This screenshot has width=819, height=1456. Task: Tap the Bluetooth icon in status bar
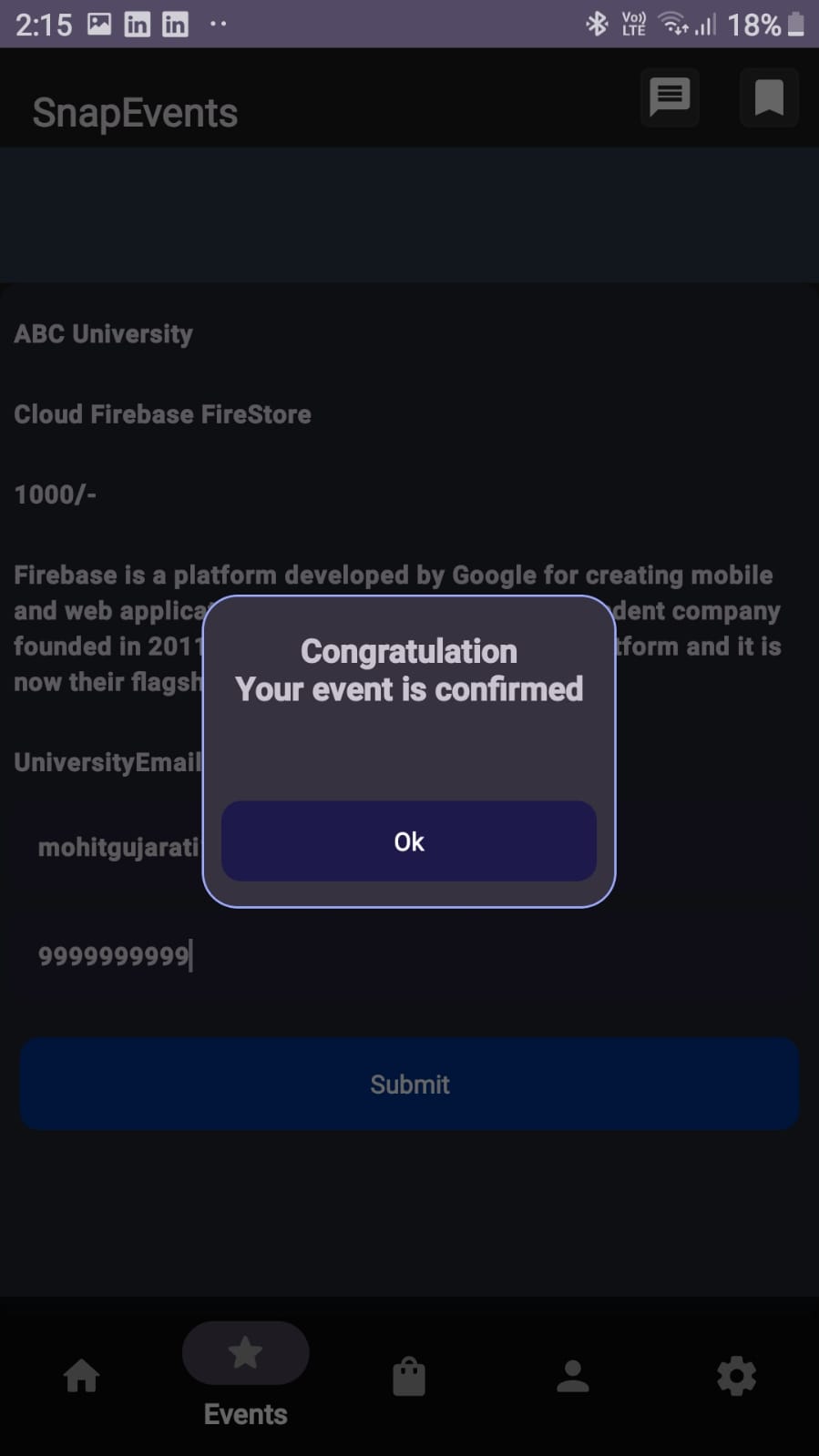click(598, 24)
